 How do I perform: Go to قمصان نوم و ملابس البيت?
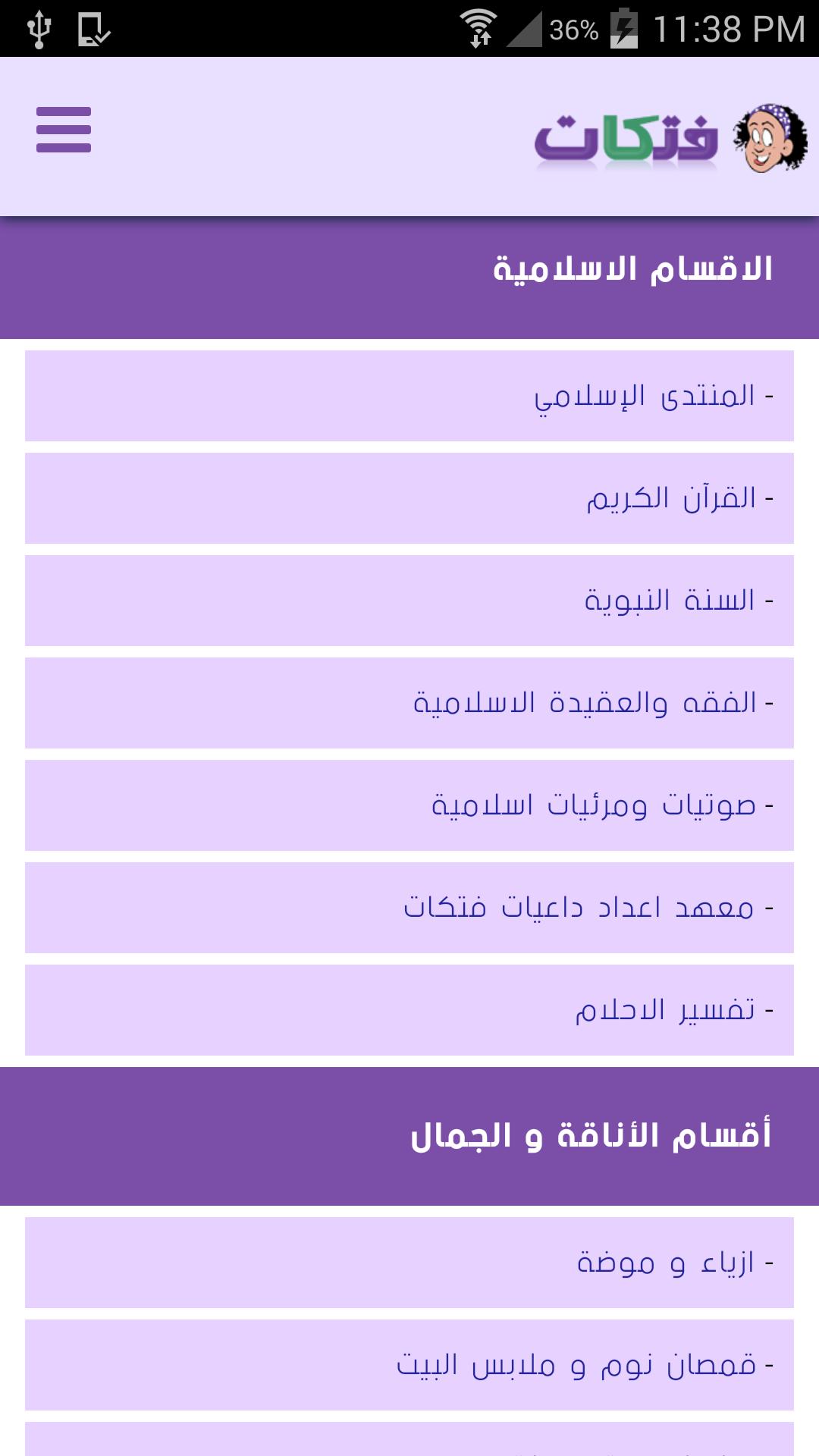click(x=409, y=1365)
